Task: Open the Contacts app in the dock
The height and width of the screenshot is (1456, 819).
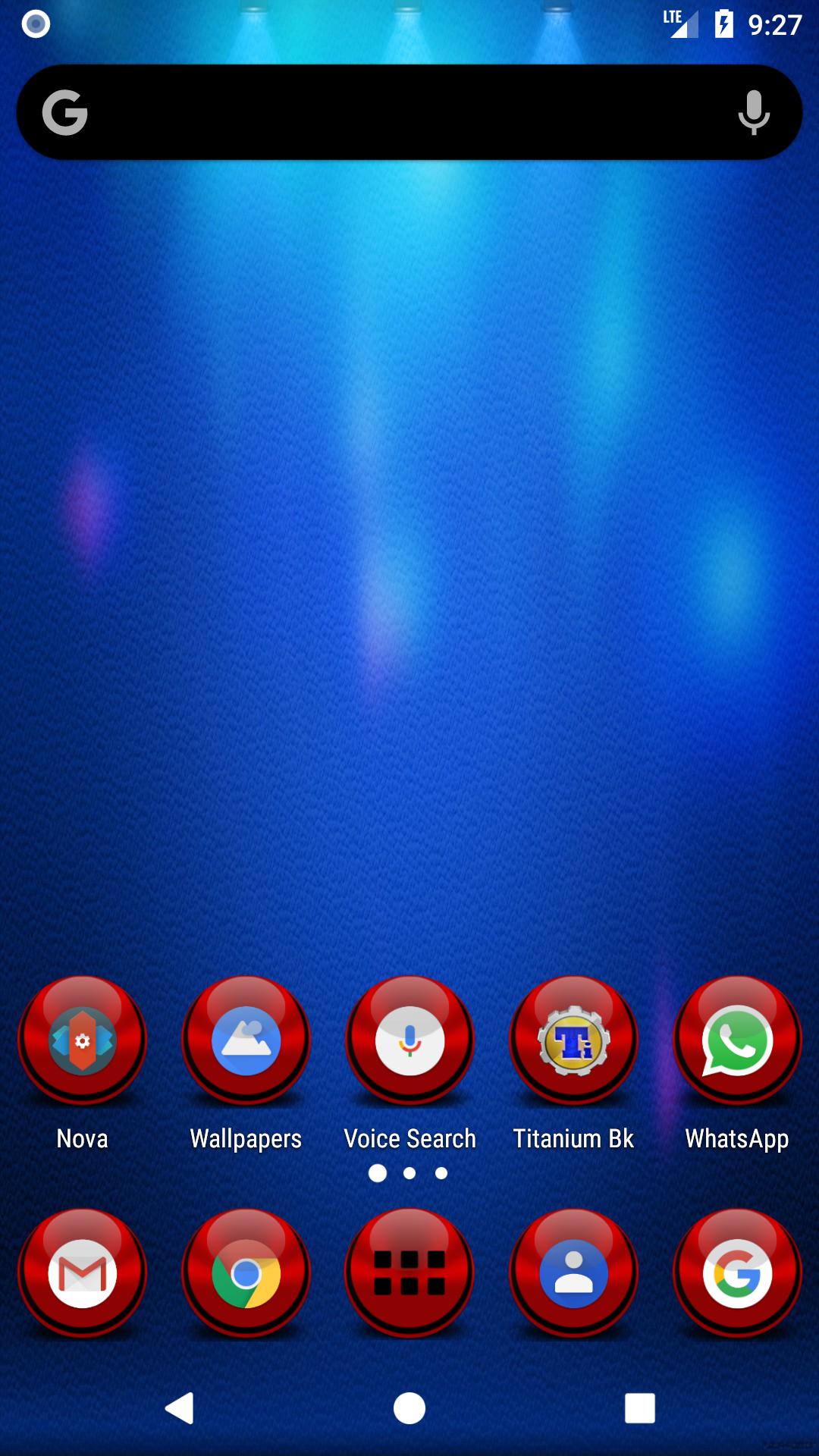Action: pos(573,1273)
